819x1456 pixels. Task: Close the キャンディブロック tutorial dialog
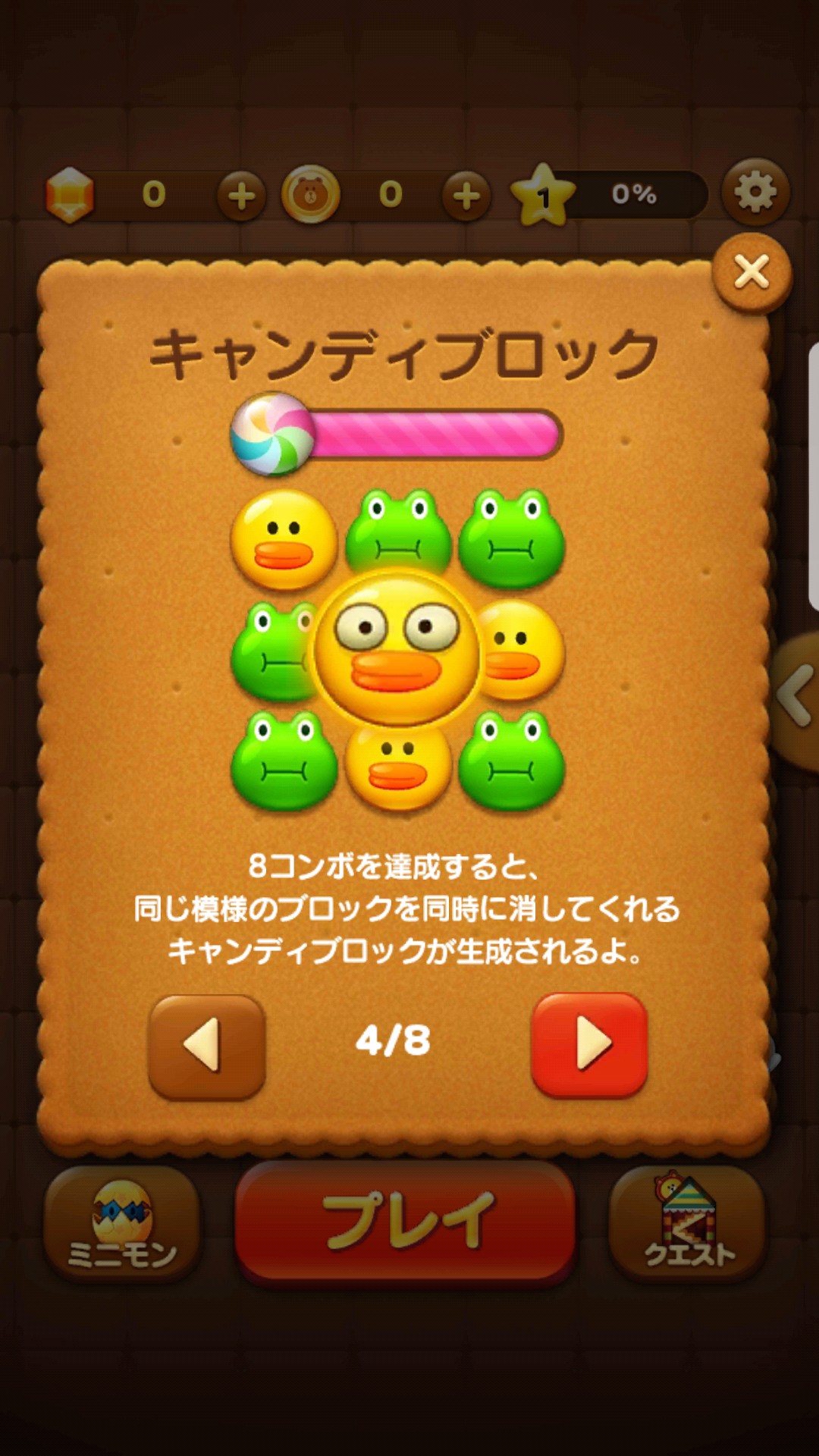[752, 273]
